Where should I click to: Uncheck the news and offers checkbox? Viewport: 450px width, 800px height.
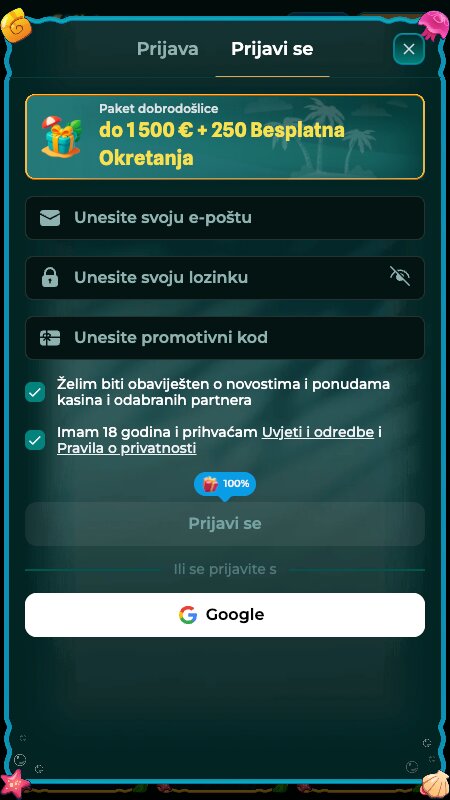[35, 392]
